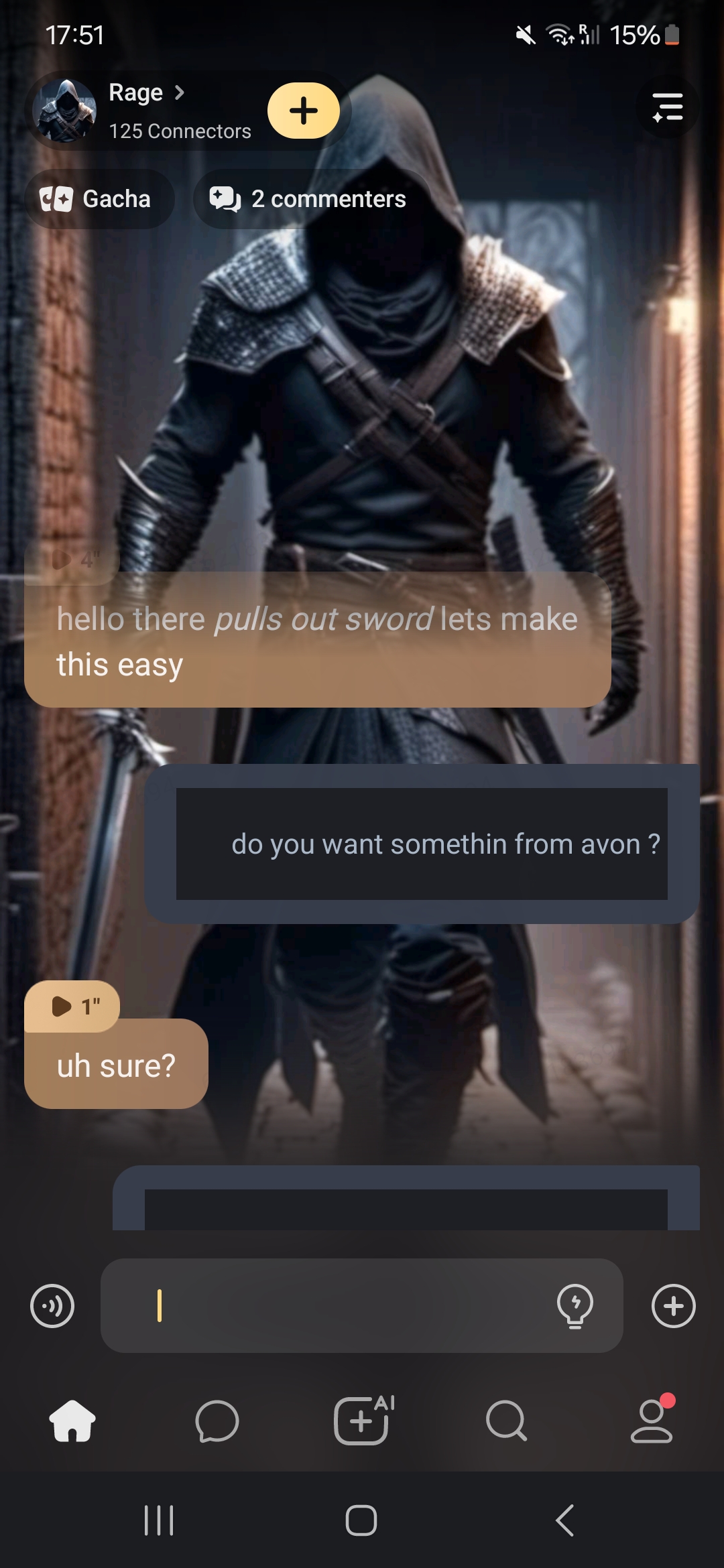Tap the lightbulb suggestion icon
The height and width of the screenshot is (1568, 724).
pyautogui.click(x=575, y=1305)
